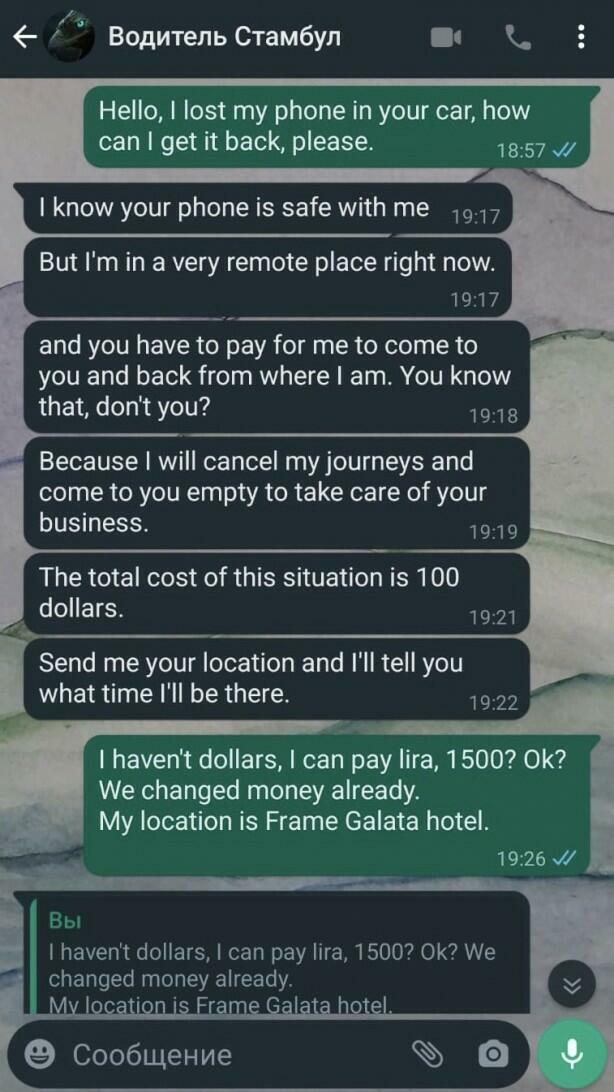The image size is (614, 1092).
Task: Start a video call
Action: point(445,38)
